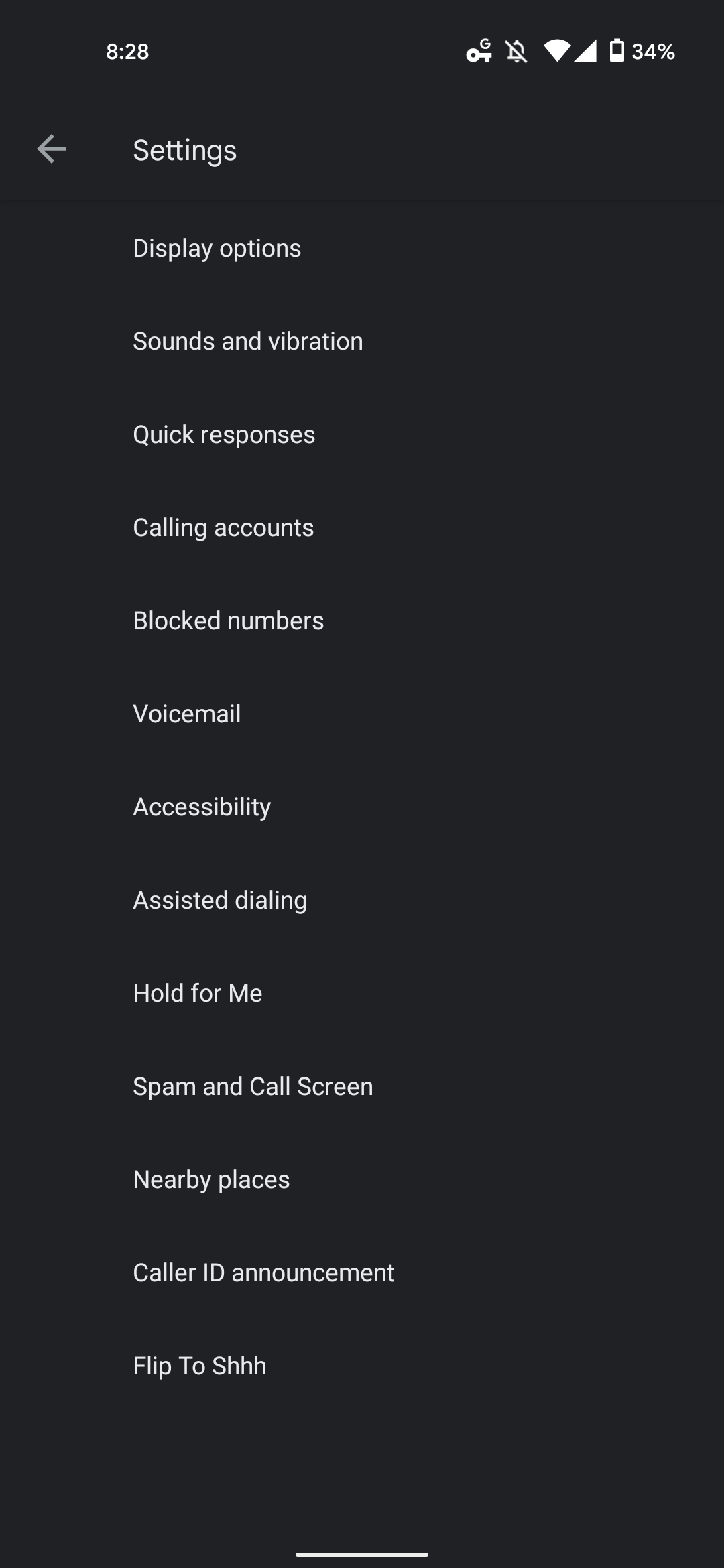Open Quick responses
The width and height of the screenshot is (724, 1568).
point(224,434)
